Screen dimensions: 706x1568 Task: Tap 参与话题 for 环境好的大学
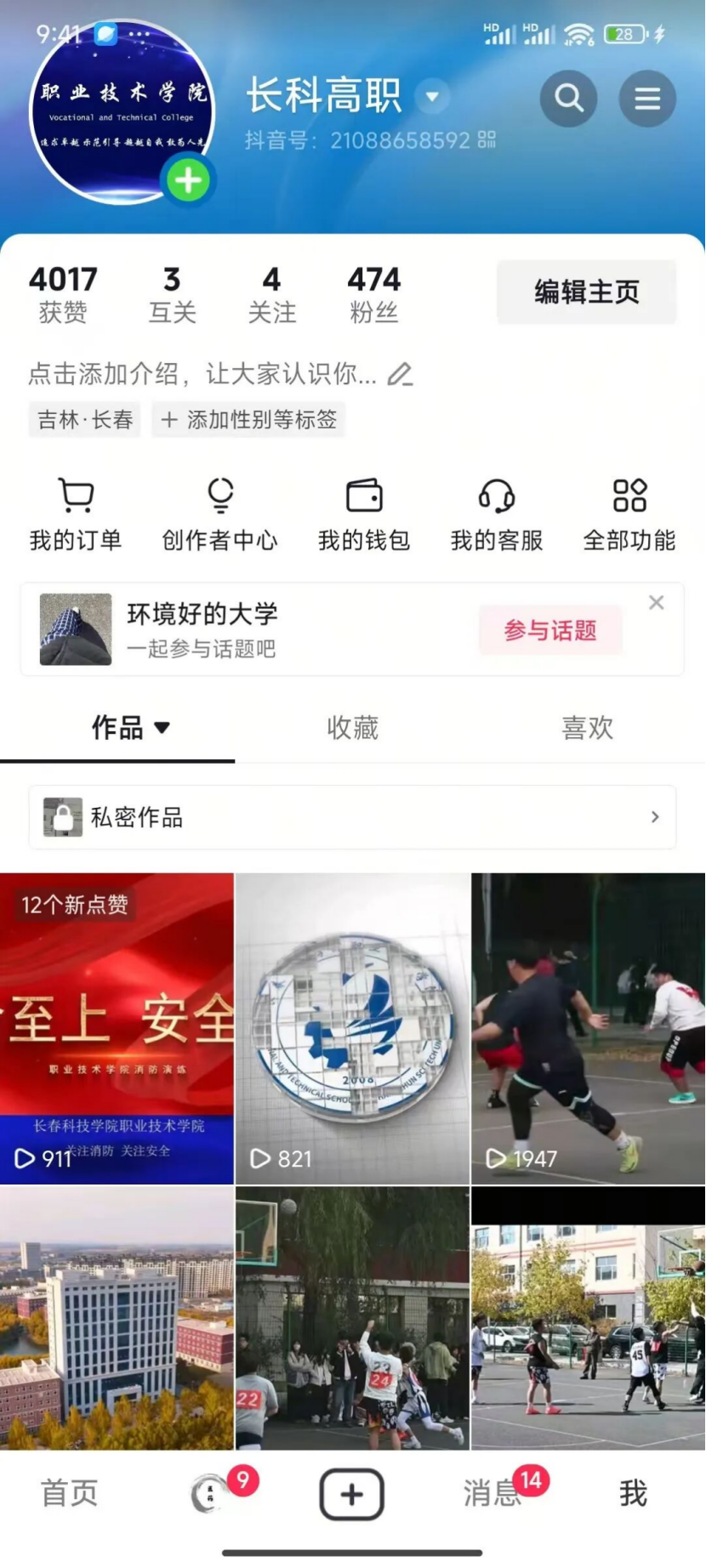[x=550, y=630]
